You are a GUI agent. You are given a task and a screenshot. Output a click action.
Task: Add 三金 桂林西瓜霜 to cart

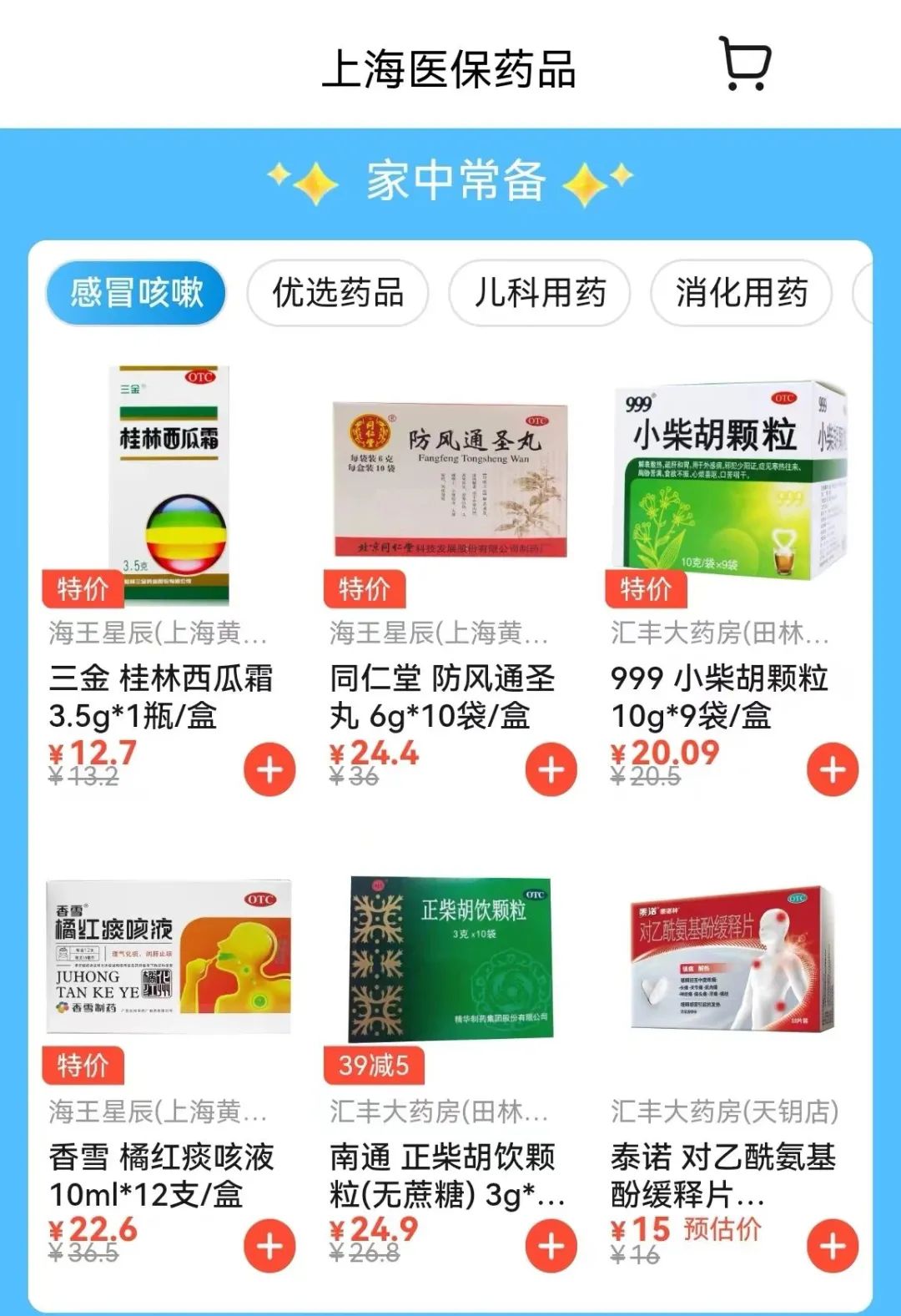pos(269,770)
